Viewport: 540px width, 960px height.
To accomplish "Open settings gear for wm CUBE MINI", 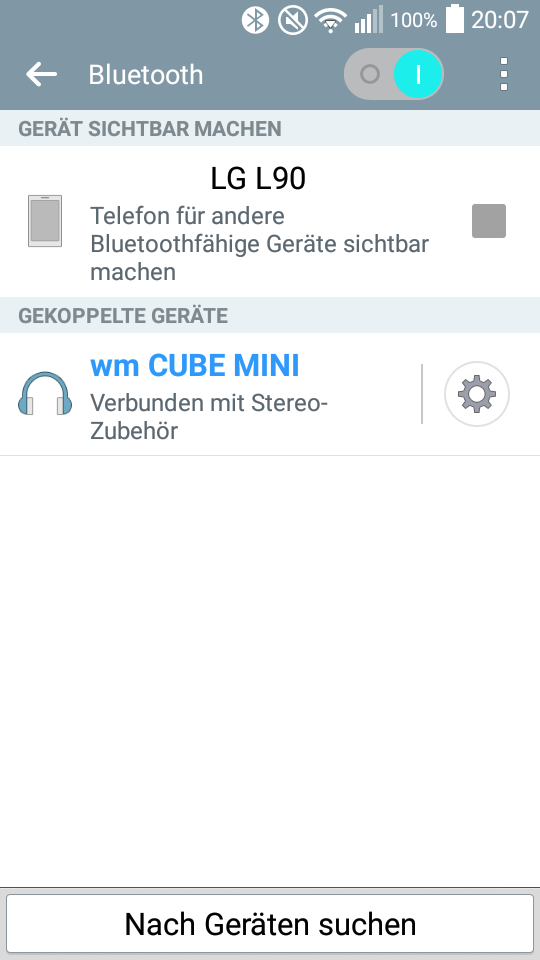I will click(x=476, y=394).
